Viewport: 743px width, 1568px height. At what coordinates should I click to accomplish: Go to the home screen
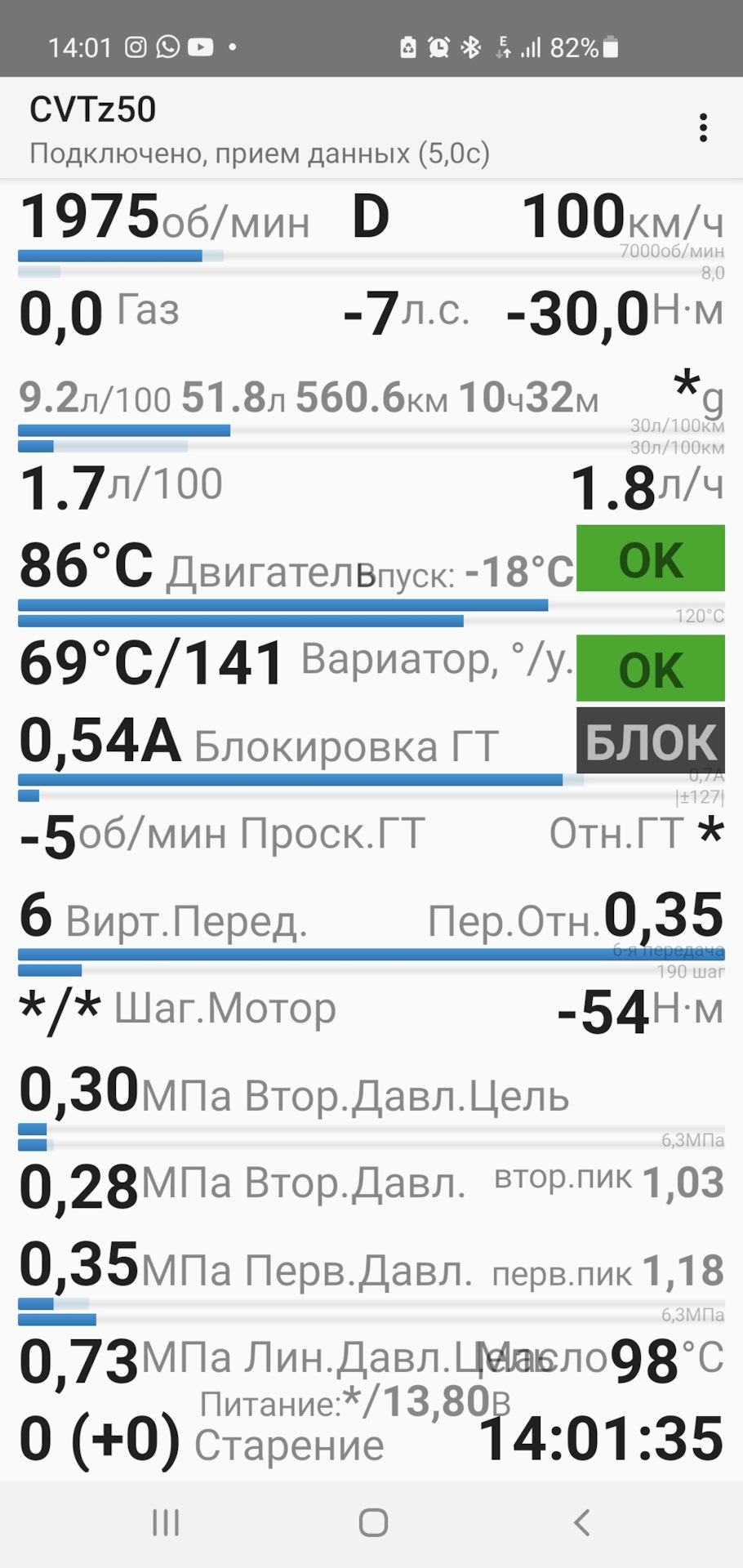click(x=373, y=1523)
